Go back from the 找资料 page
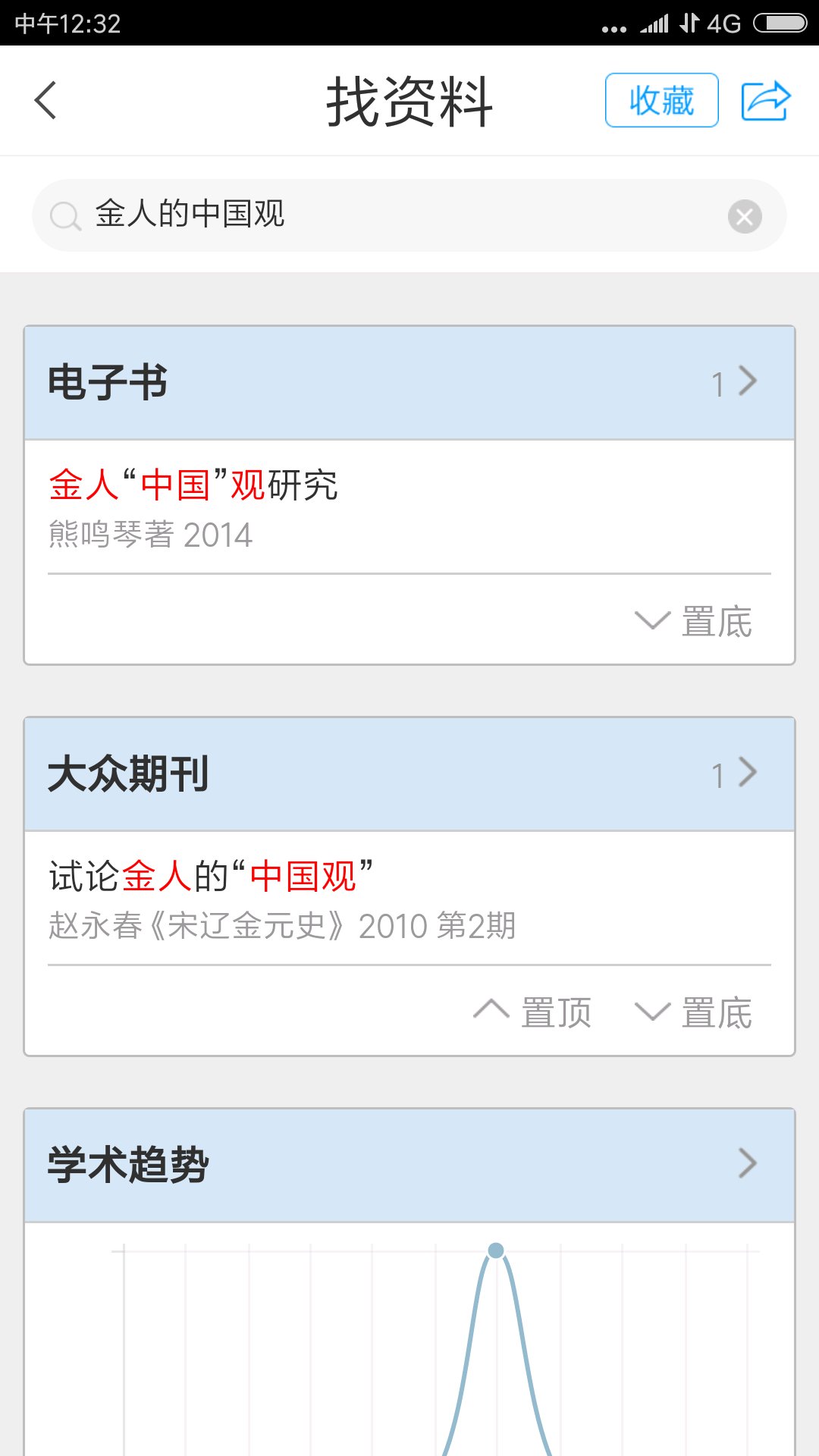819x1456 pixels. coord(45,100)
